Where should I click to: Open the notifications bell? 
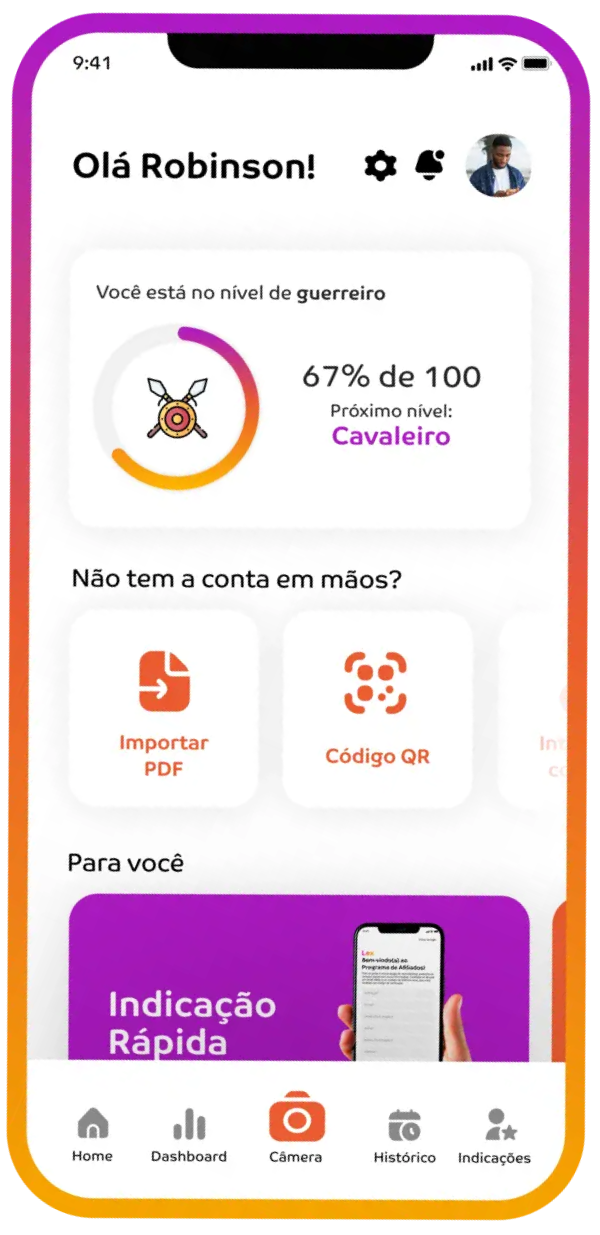click(430, 165)
